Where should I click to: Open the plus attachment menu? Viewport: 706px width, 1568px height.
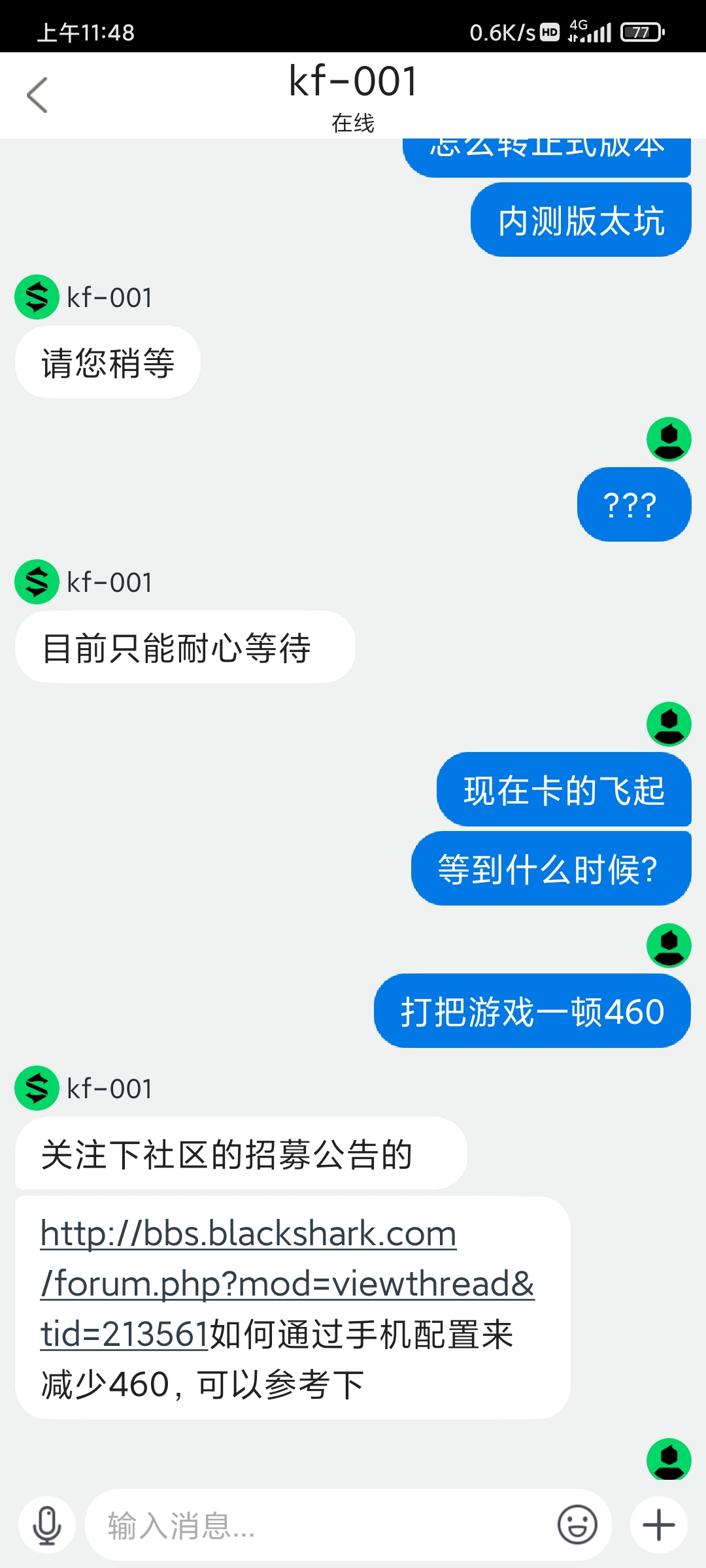(659, 1526)
